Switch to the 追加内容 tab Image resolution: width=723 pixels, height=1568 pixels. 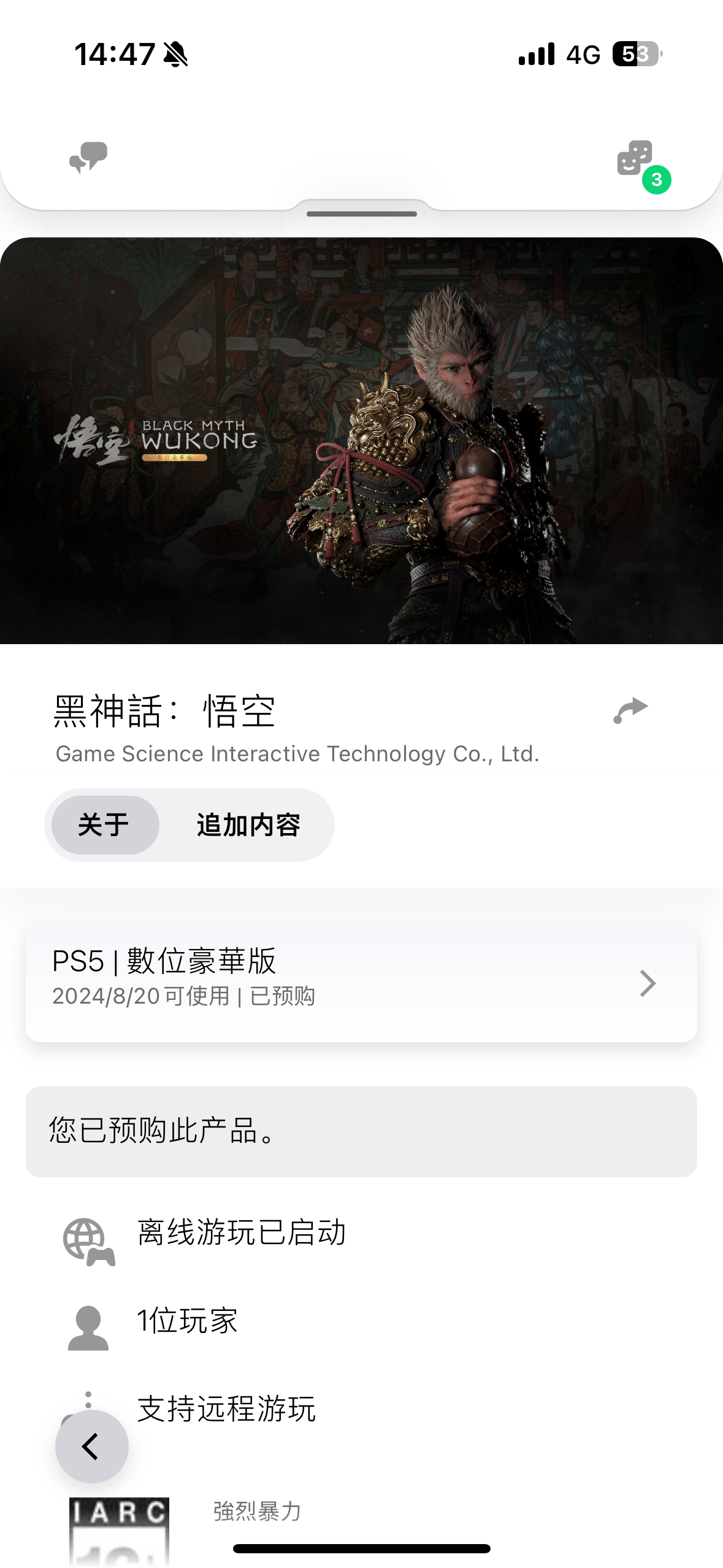click(x=248, y=825)
